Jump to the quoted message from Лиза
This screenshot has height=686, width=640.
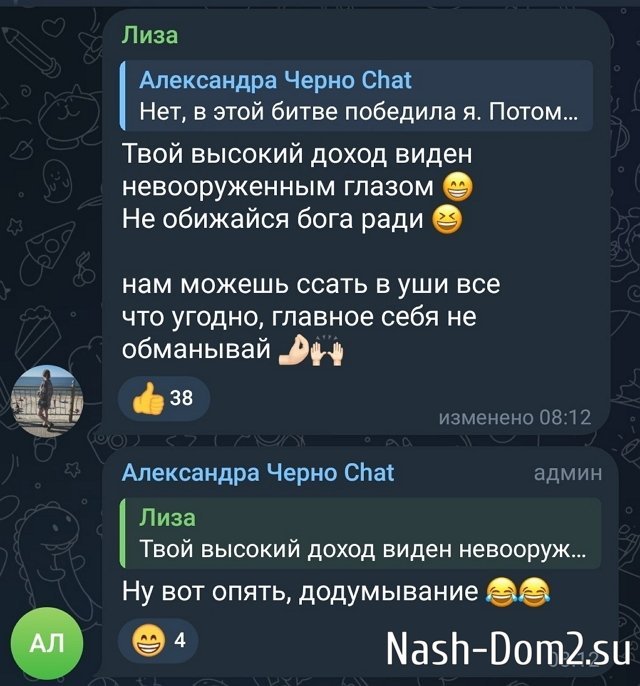[x=360, y=534]
